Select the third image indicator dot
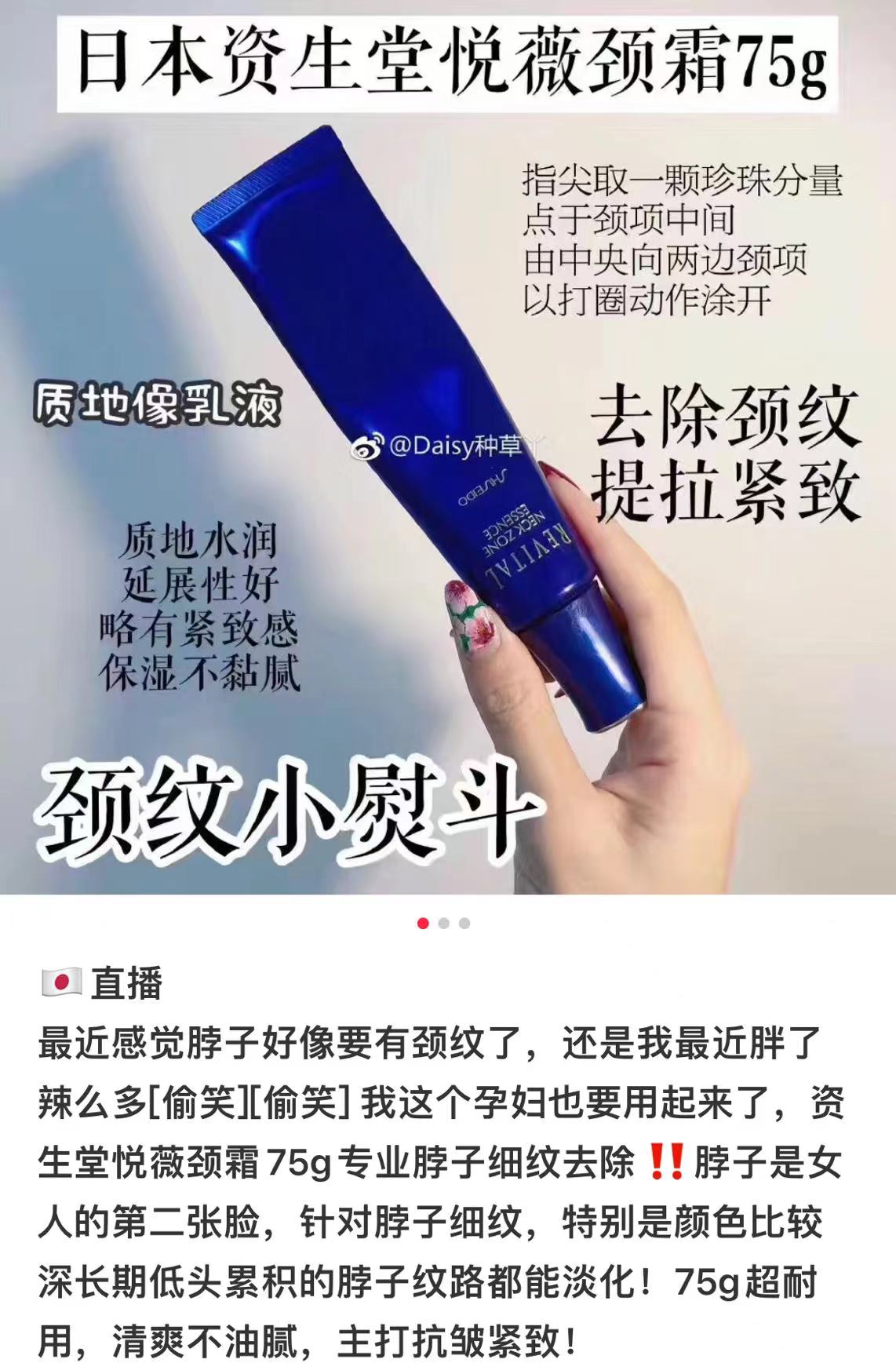Viewport: 896px width, 1363px height. (x=464, y=924)
